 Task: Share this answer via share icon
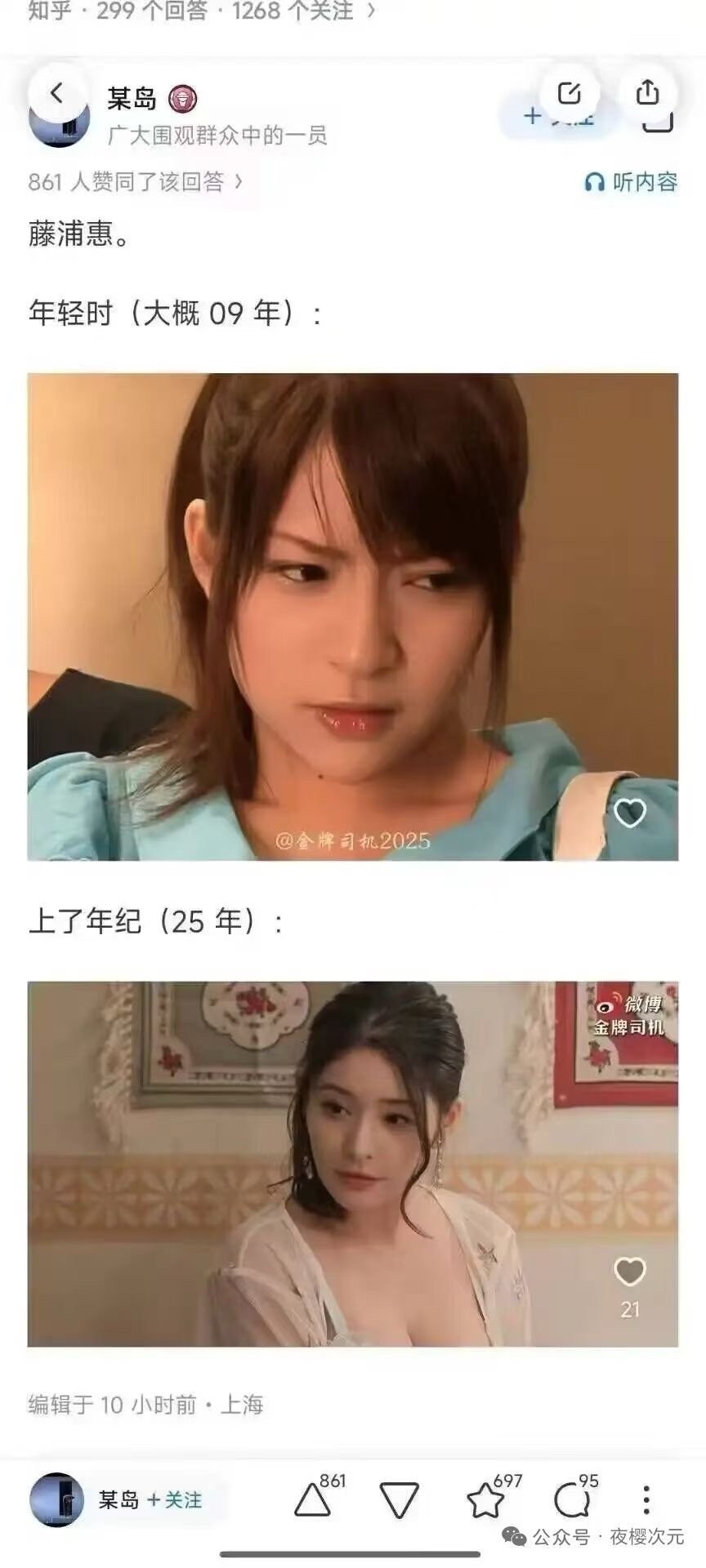pos(647,92)
